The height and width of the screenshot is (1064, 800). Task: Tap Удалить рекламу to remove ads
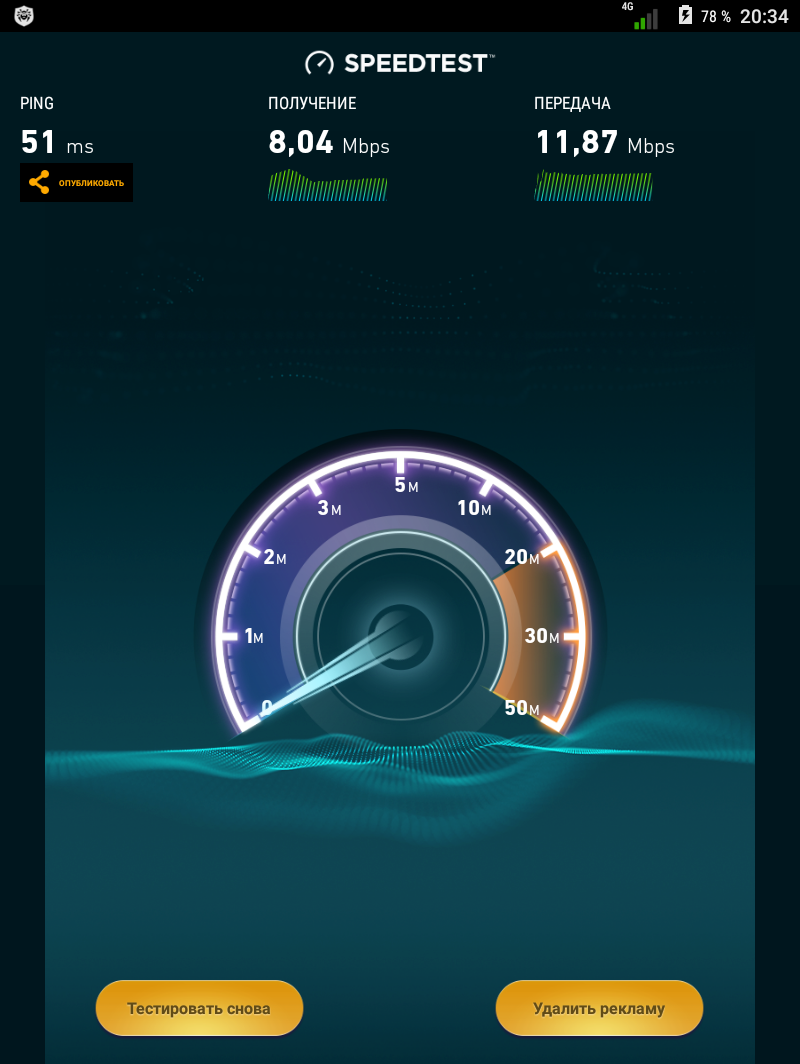pos(599,1008)
